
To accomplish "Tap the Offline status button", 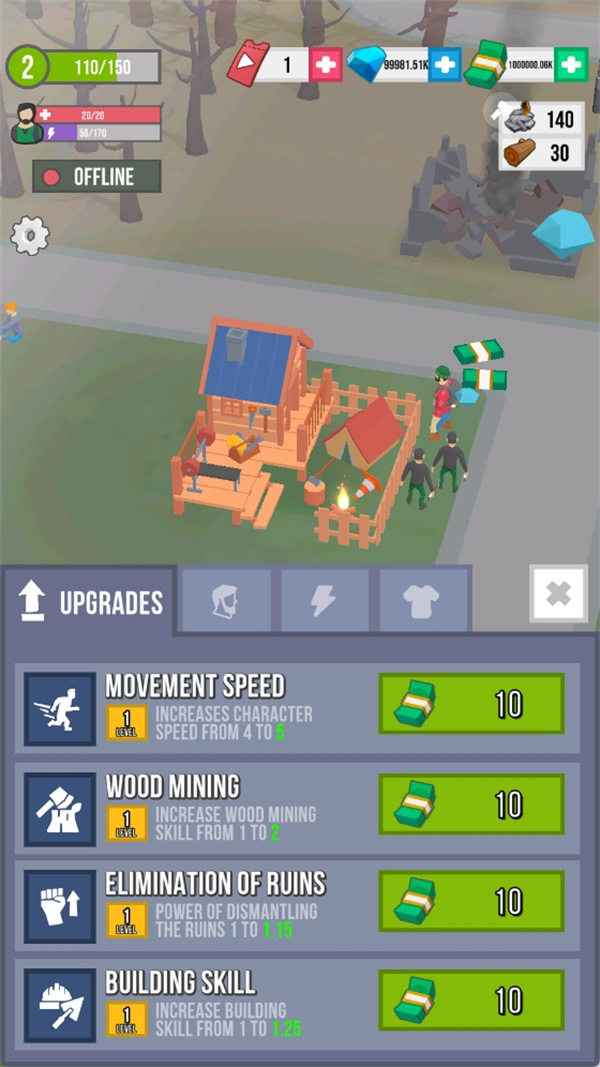I will click(x=96, y=177).
